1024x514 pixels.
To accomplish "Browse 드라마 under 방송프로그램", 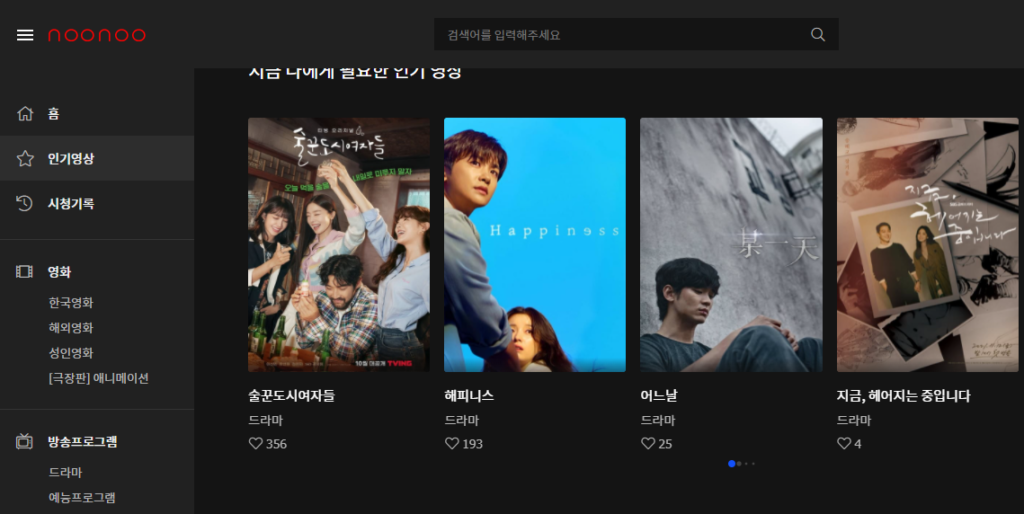I will point(65,473).
